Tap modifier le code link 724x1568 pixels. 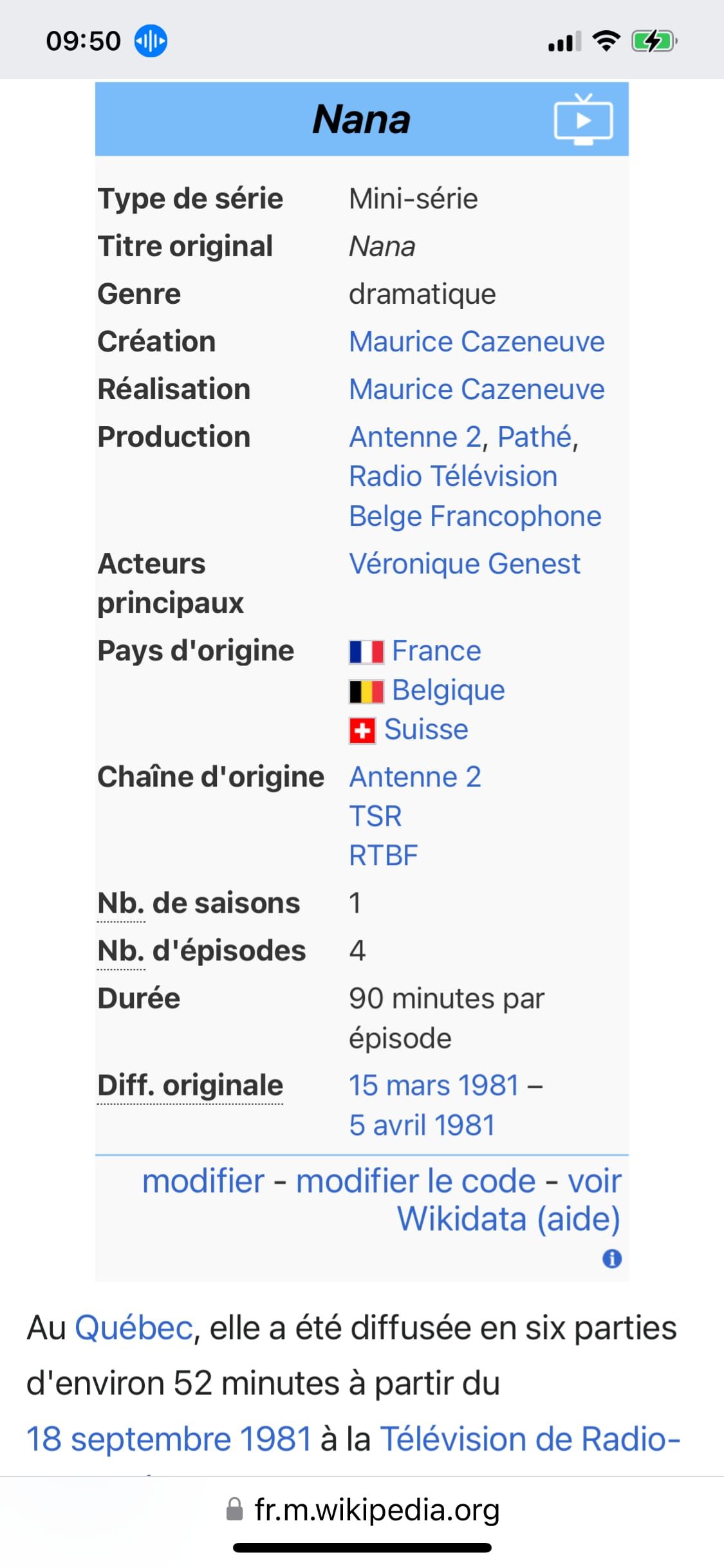[x=416, y=1181]
